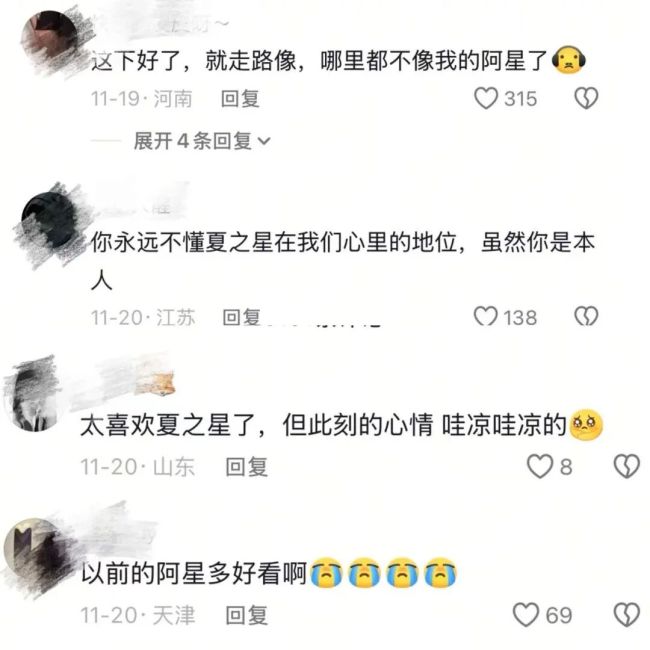Viewport: 650px width, 650px height.
Task: Reply to the 11-20 山东 comment
Action: (x=247, y=466)
